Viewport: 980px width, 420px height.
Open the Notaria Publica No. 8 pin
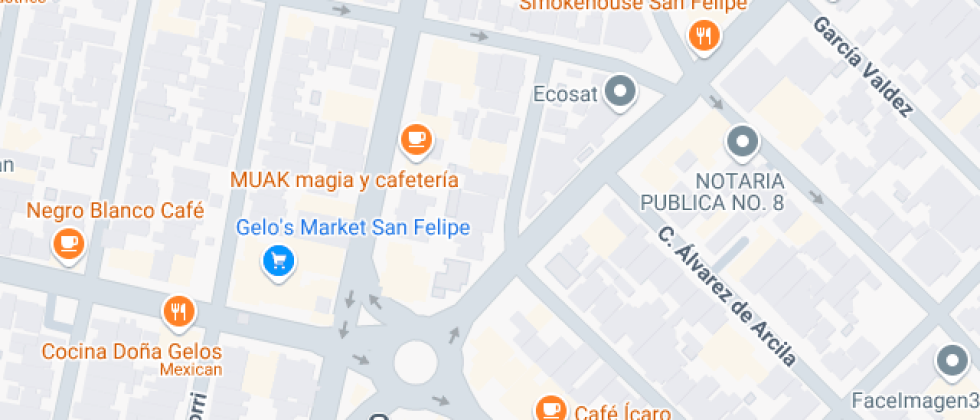tap(742, 143)
